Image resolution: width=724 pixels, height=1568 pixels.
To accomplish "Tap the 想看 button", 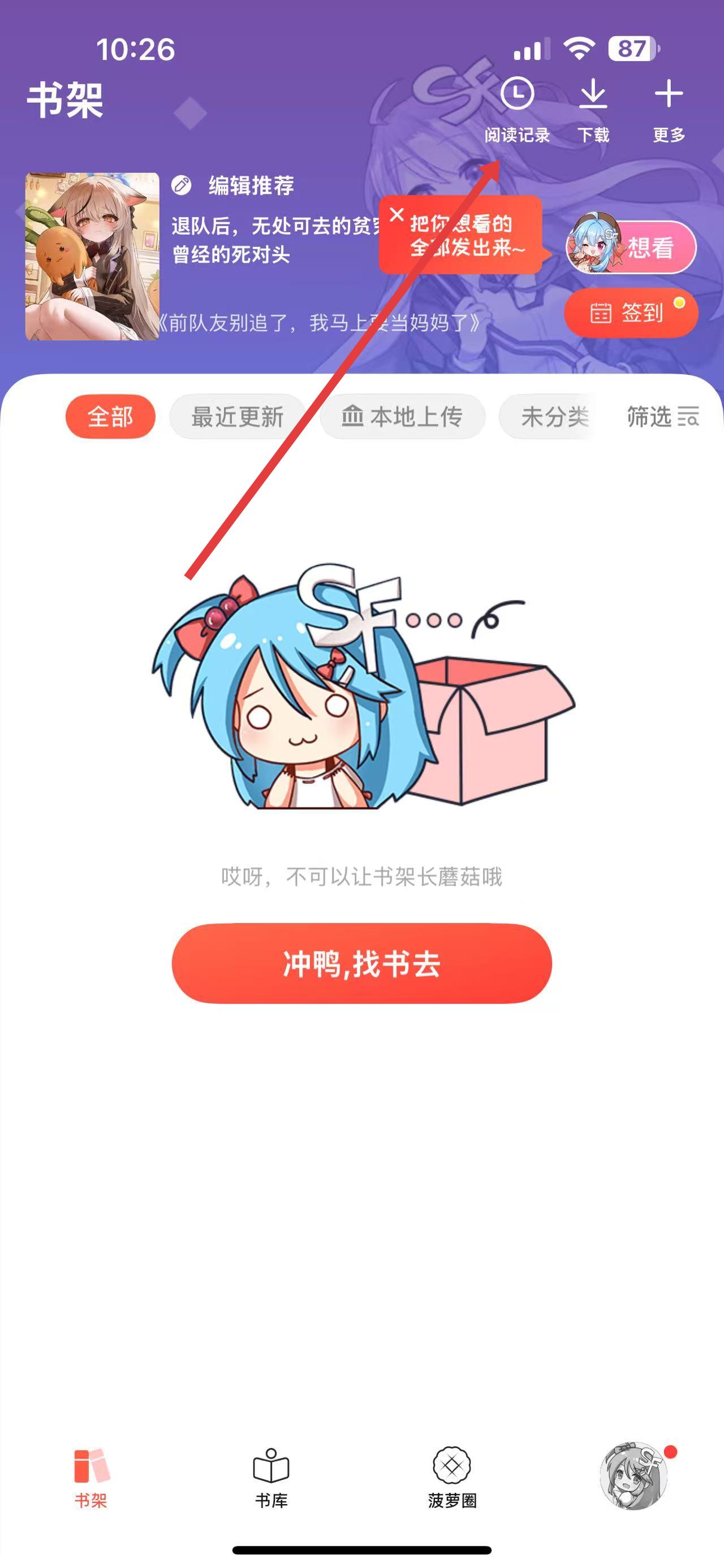I will tap(631, 247).
